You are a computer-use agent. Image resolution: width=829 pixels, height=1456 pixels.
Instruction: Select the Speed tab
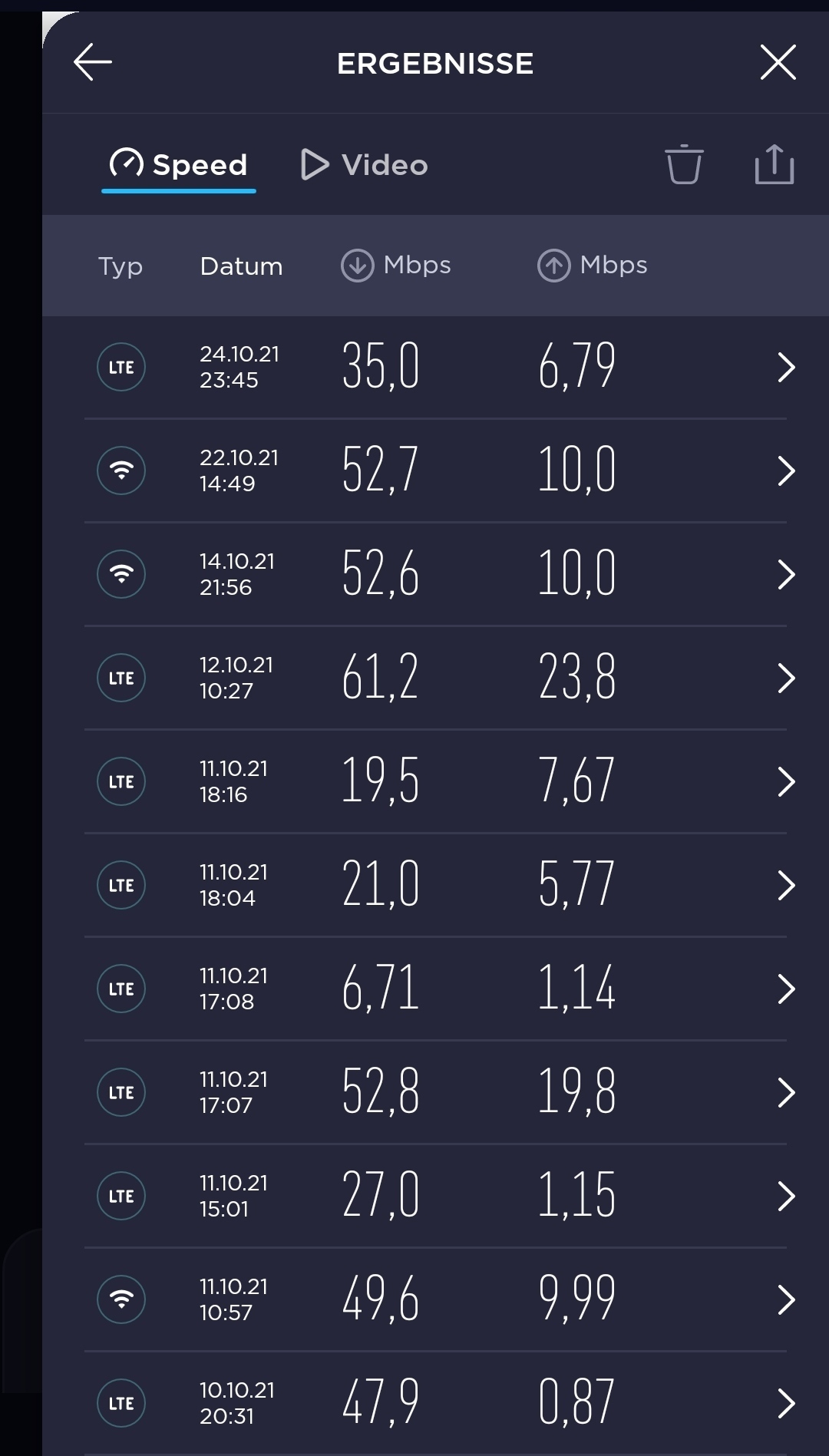click(x=179, y=164)
